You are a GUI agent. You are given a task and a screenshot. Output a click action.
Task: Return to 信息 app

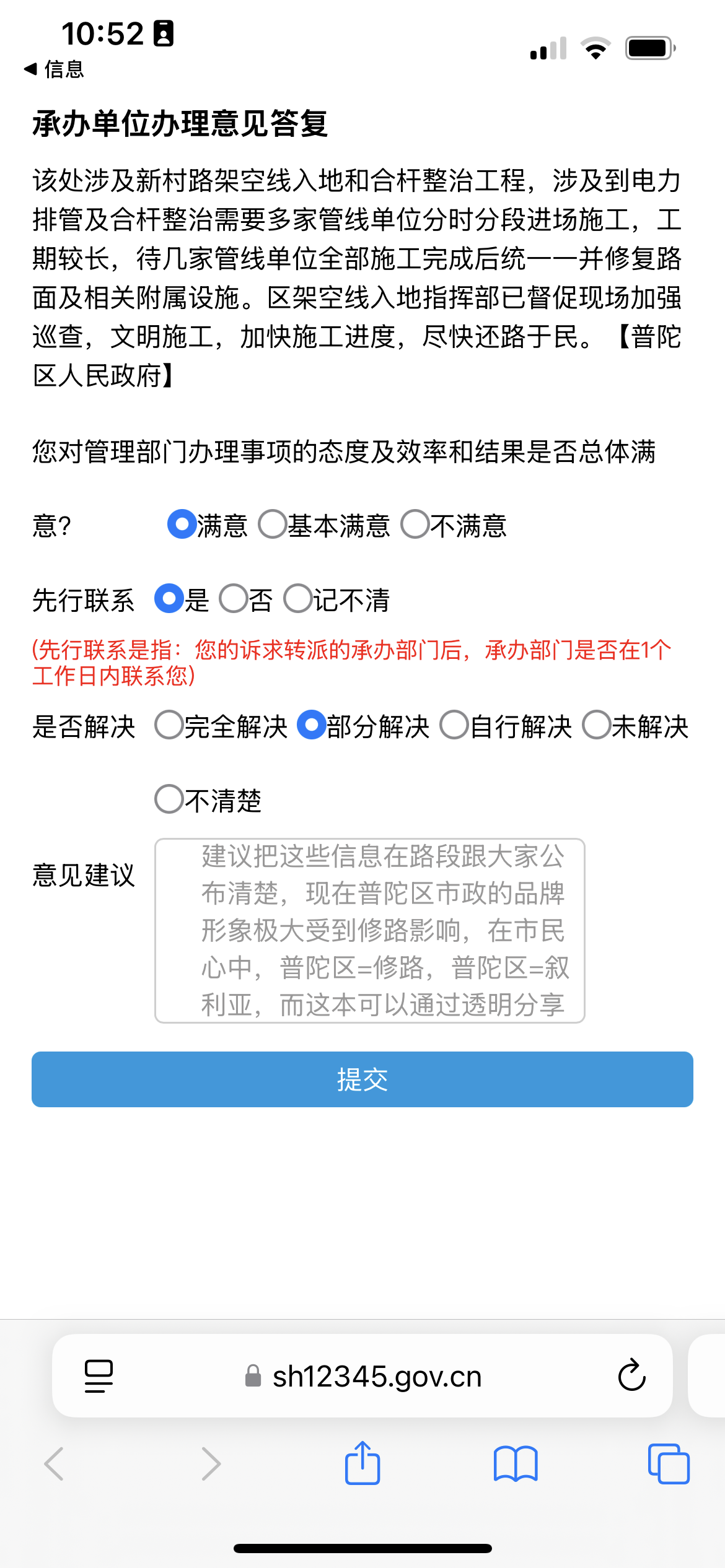coord(54,69)
